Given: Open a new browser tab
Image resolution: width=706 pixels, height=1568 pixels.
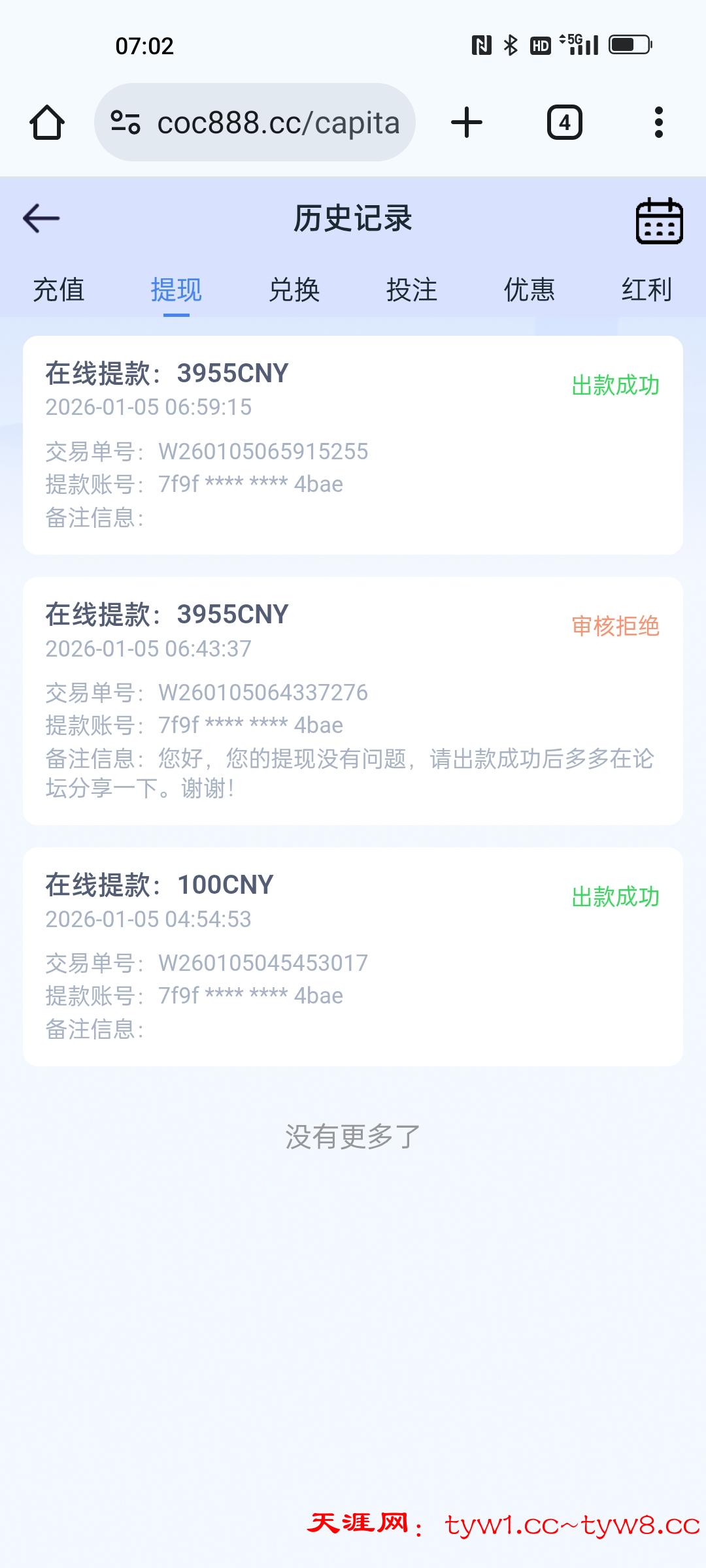Looking at the screenshot, I should (x=467, y=122).
